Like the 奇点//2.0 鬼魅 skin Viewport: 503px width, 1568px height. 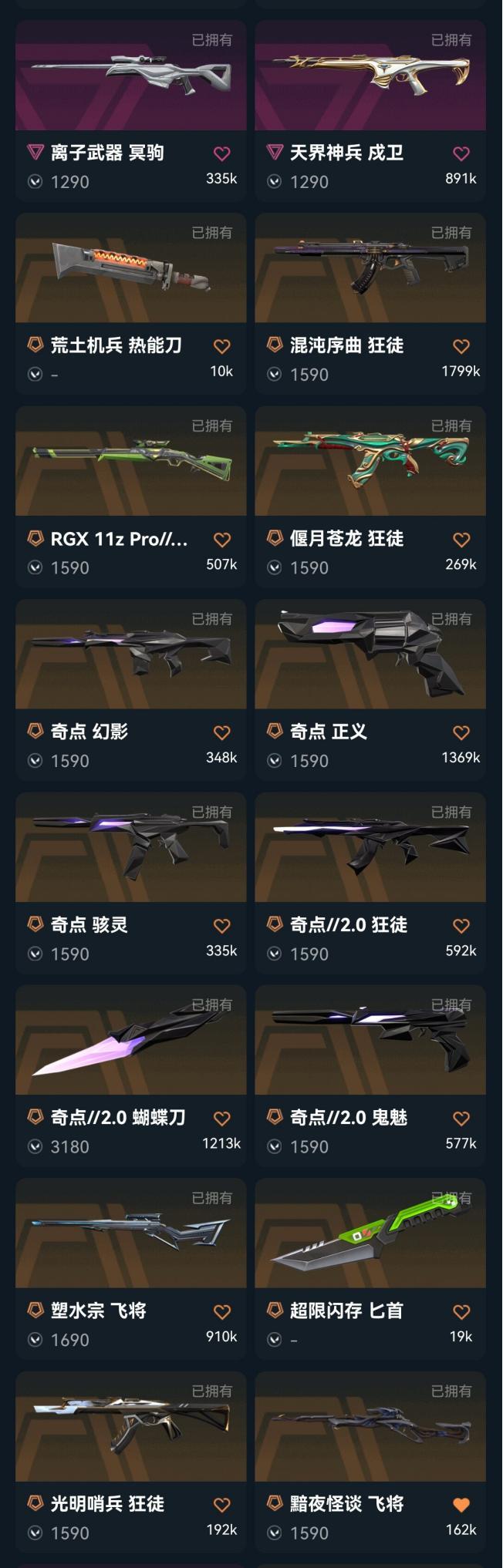pyautogui.click(x=461, y=1119)
